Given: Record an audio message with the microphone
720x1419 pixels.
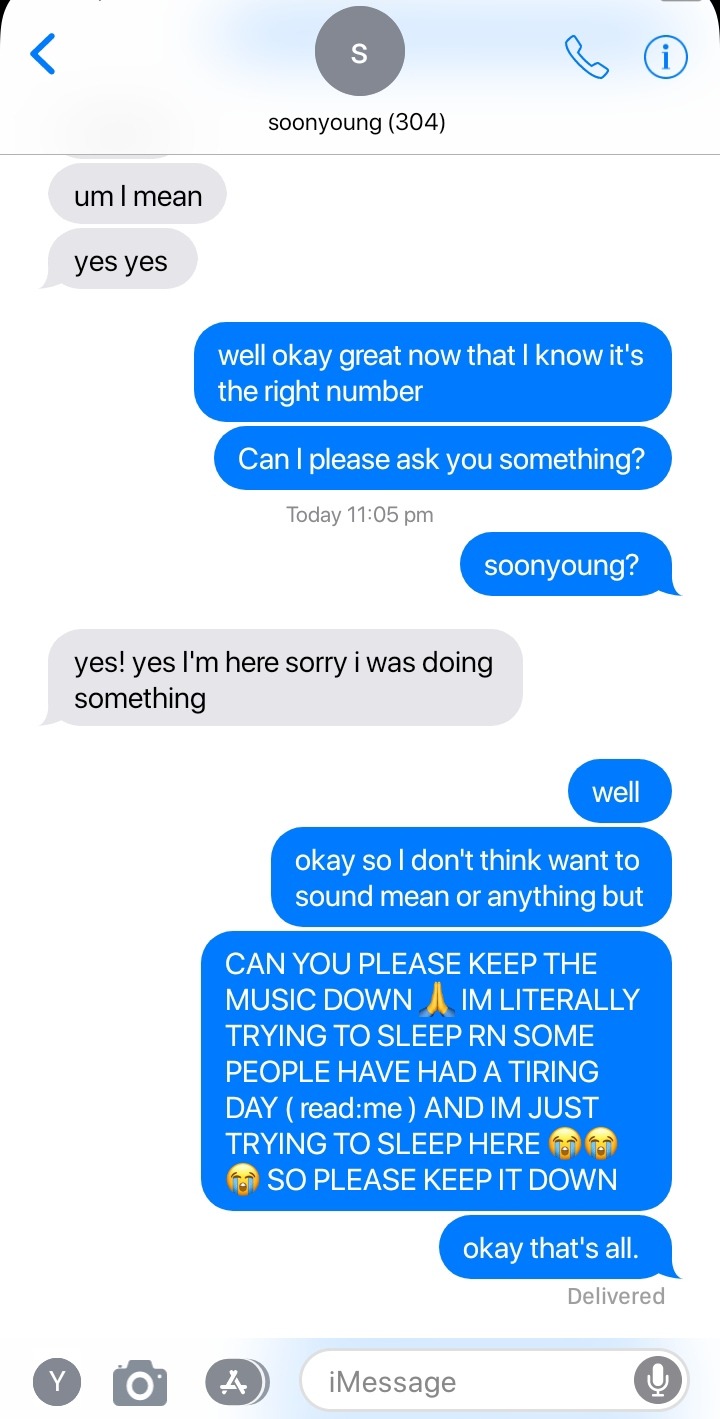Looking at the screenshot, I should tap(657, 1381).
